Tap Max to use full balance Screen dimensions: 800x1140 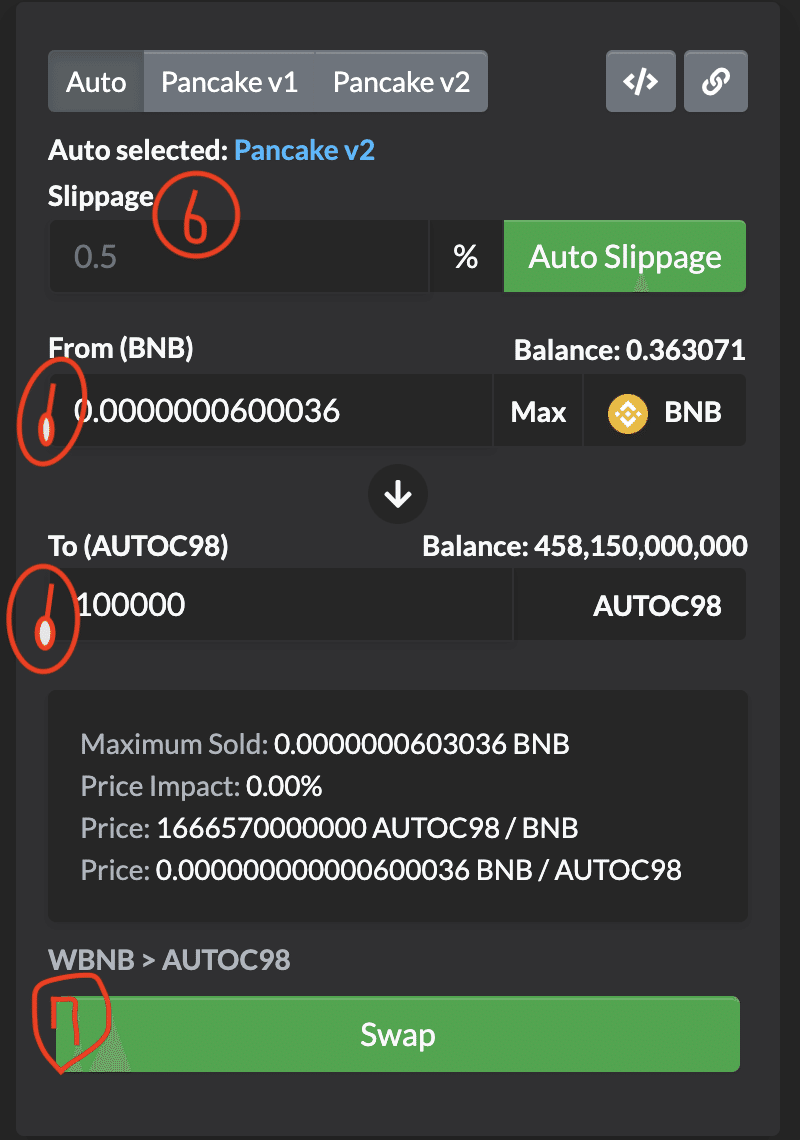coord(539,411)
